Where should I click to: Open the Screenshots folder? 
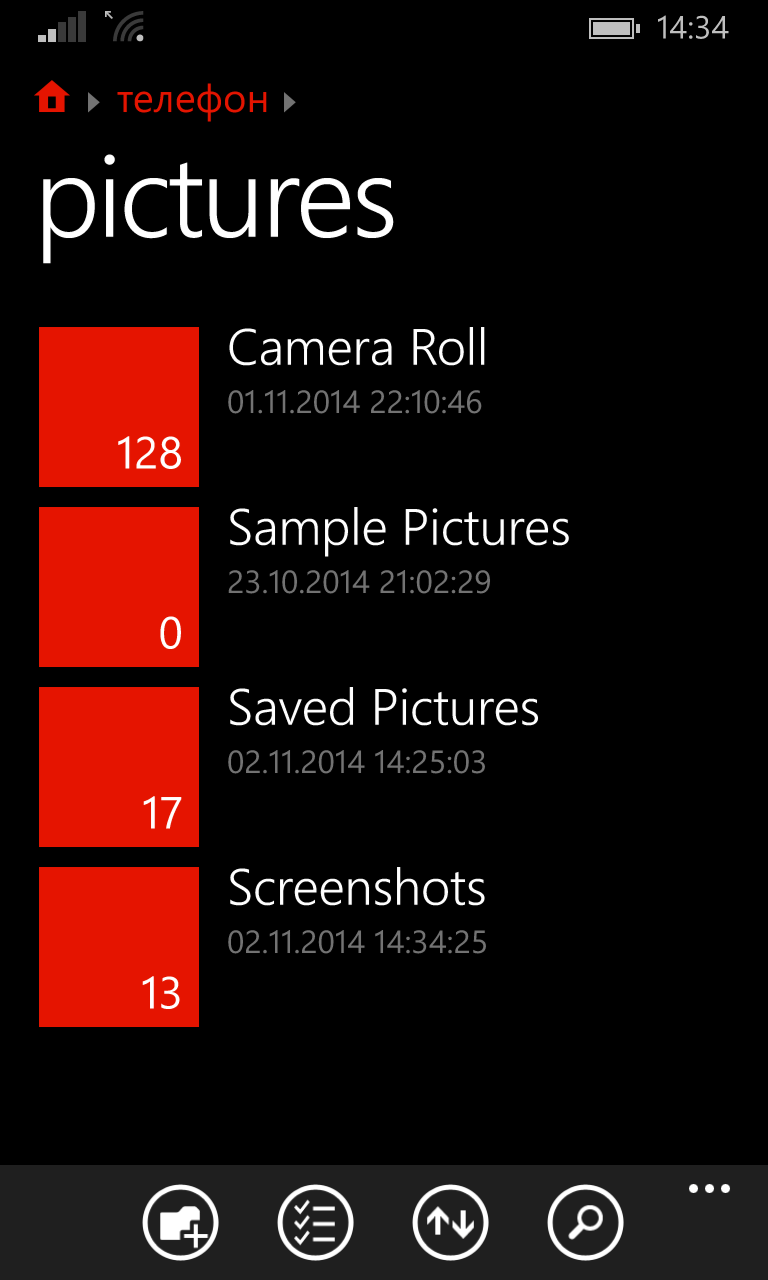[x=384, y=947]
